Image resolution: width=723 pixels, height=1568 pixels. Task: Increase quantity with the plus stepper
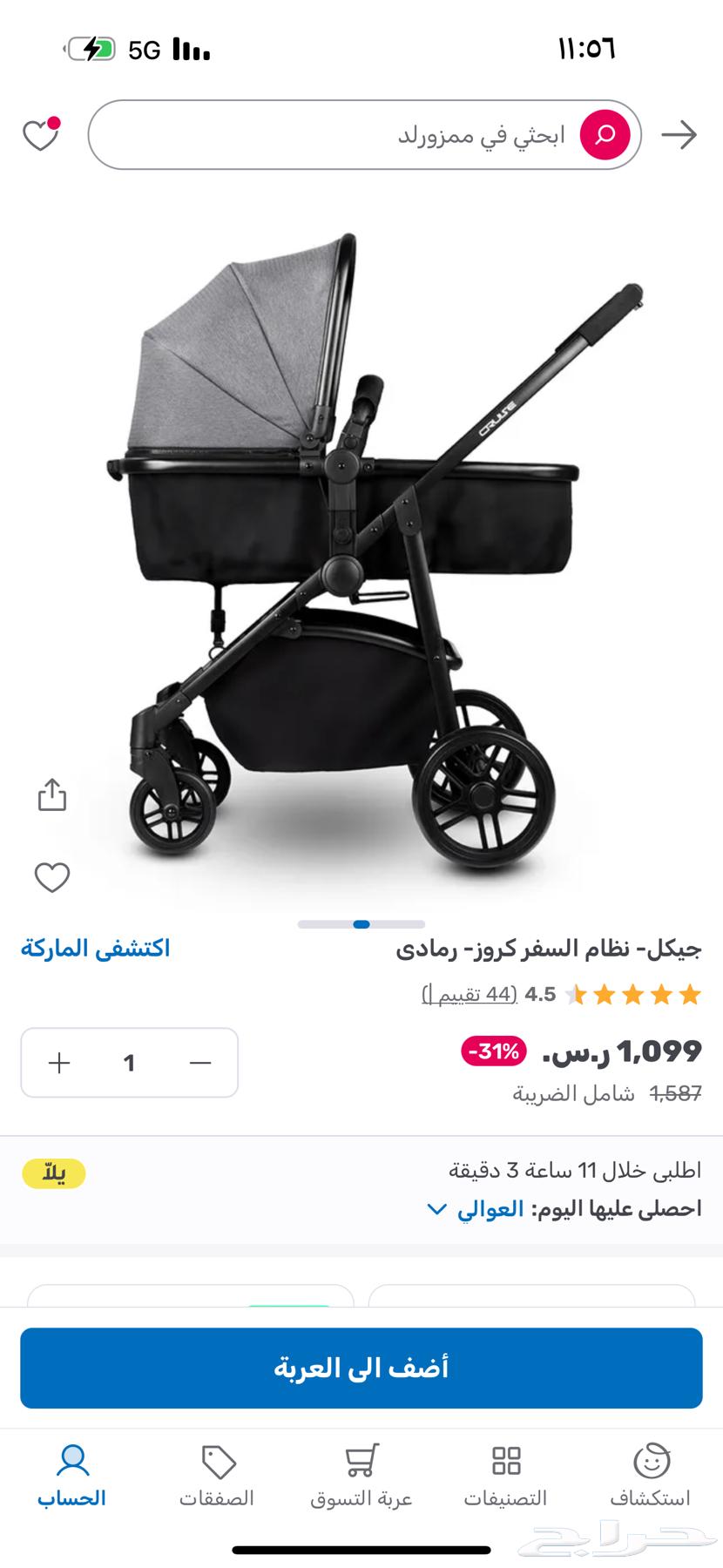57,1062
